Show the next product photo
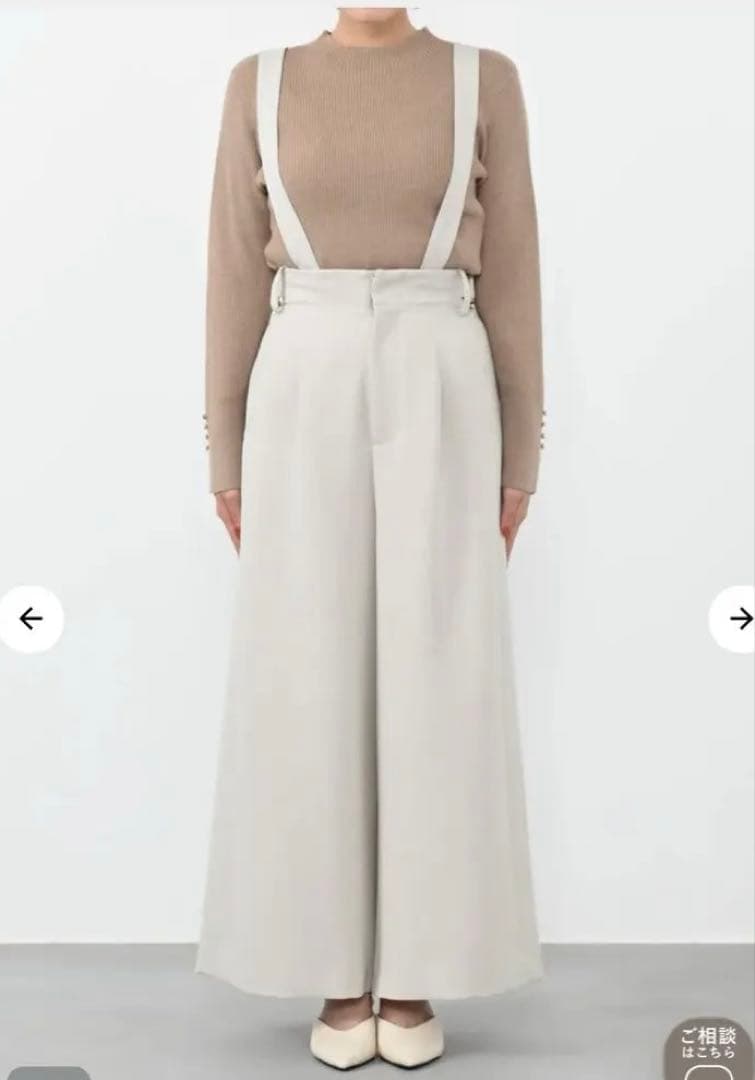 pos(737,619)
